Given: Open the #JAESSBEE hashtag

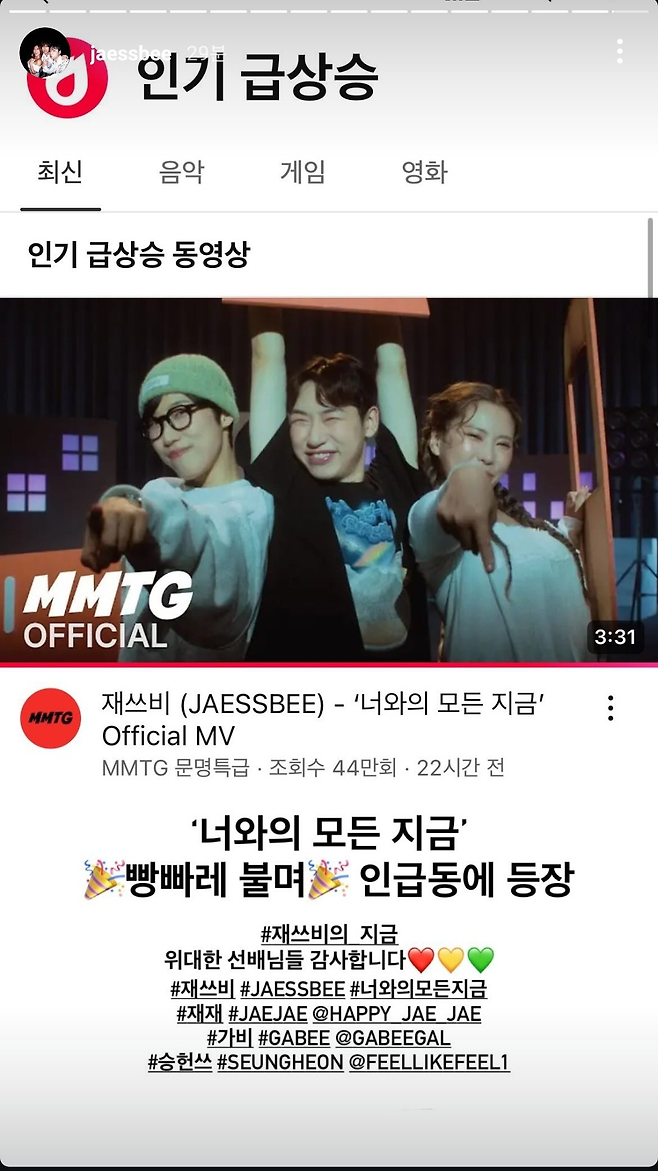Looking at the screenshot, I should [292, 988].
